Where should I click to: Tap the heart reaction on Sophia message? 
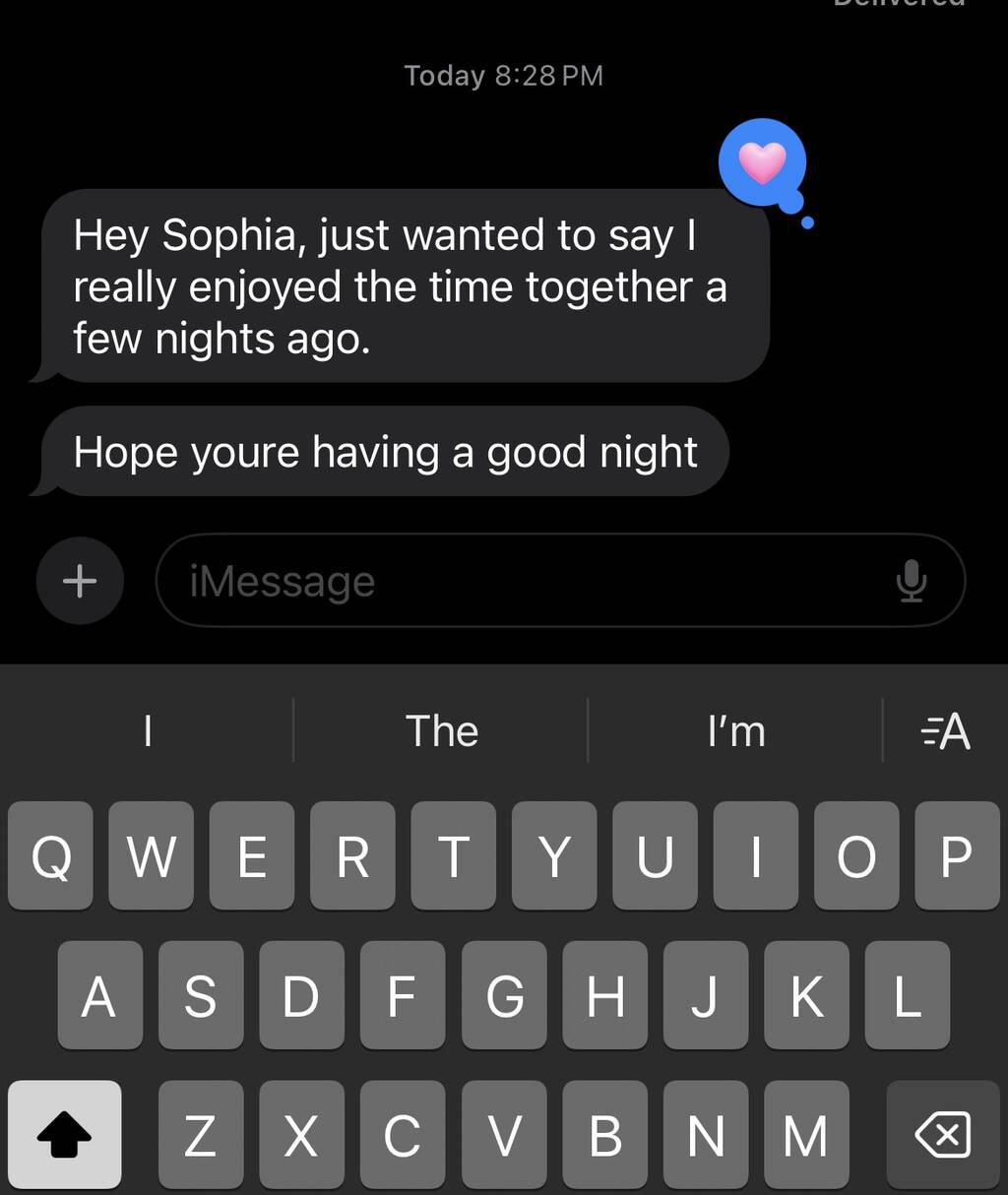[763, 162]
